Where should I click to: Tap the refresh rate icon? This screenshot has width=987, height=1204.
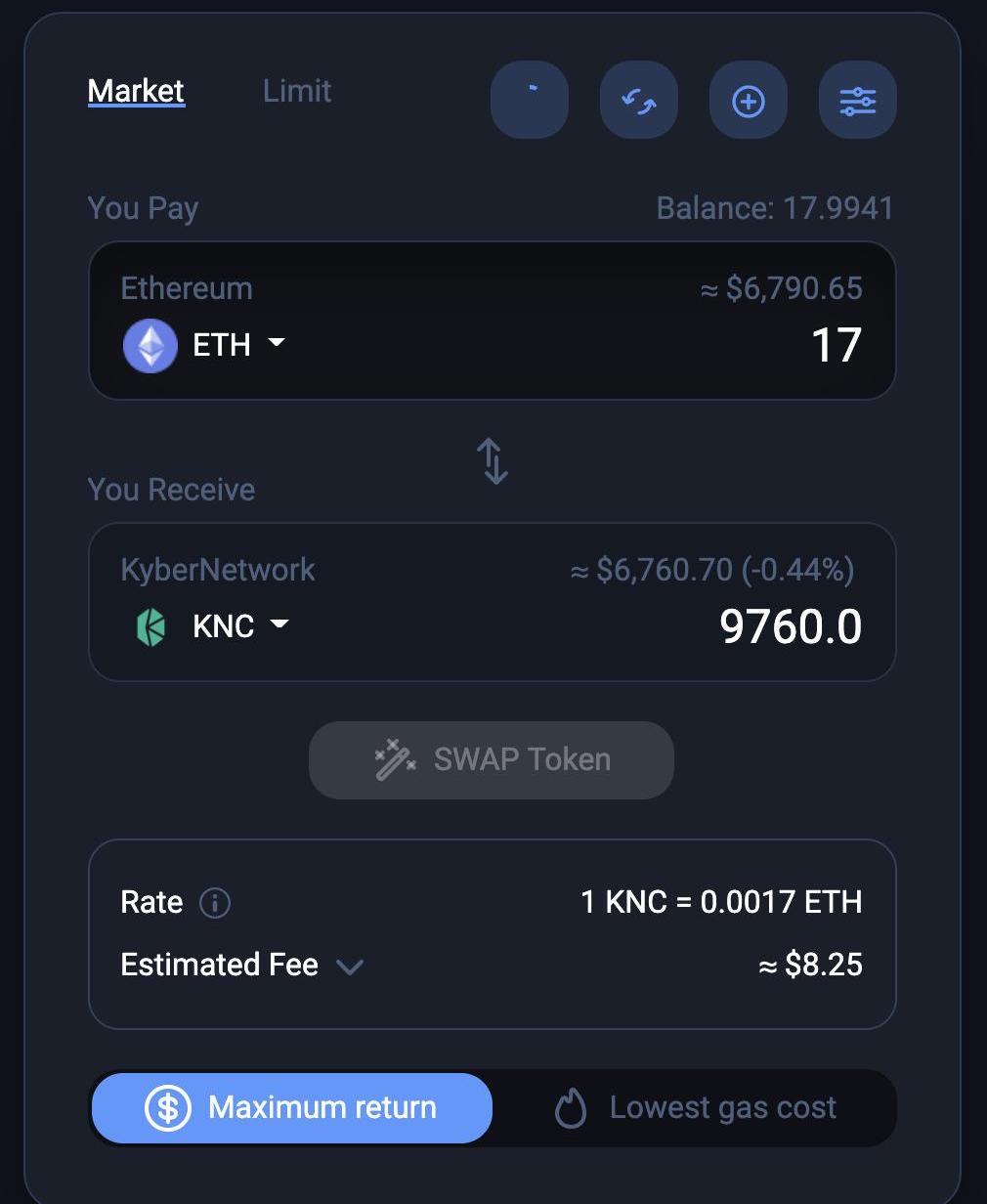tap(638, 101)
